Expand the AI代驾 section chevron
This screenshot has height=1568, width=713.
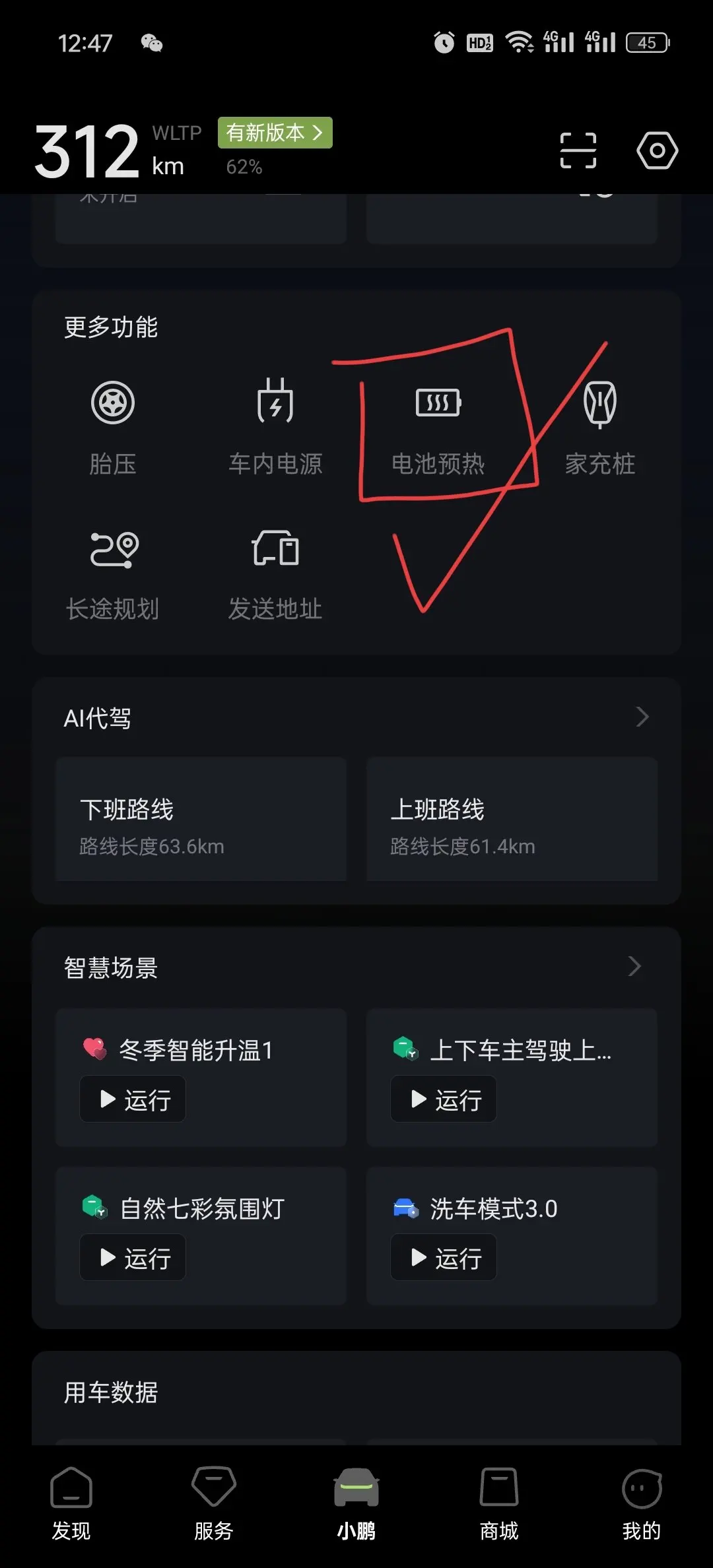pos(642,717)
